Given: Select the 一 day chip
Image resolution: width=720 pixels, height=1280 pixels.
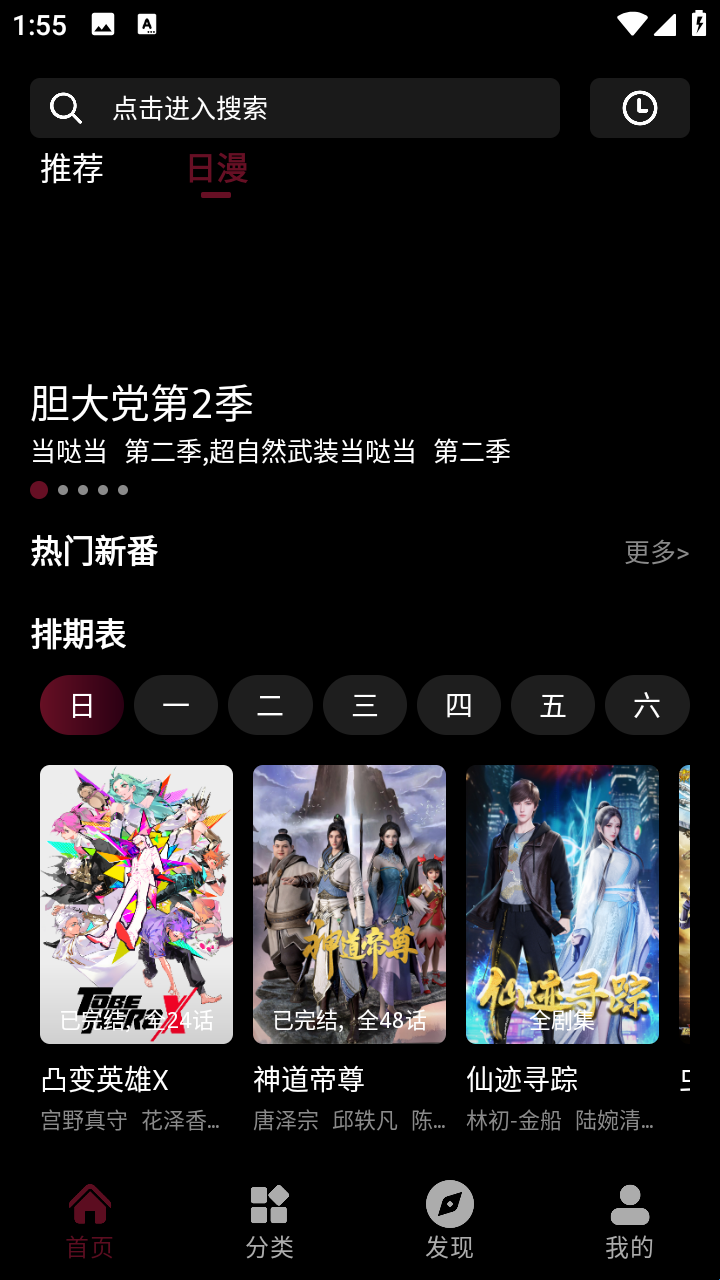Looking at the screenshot, I should (176, 705).
